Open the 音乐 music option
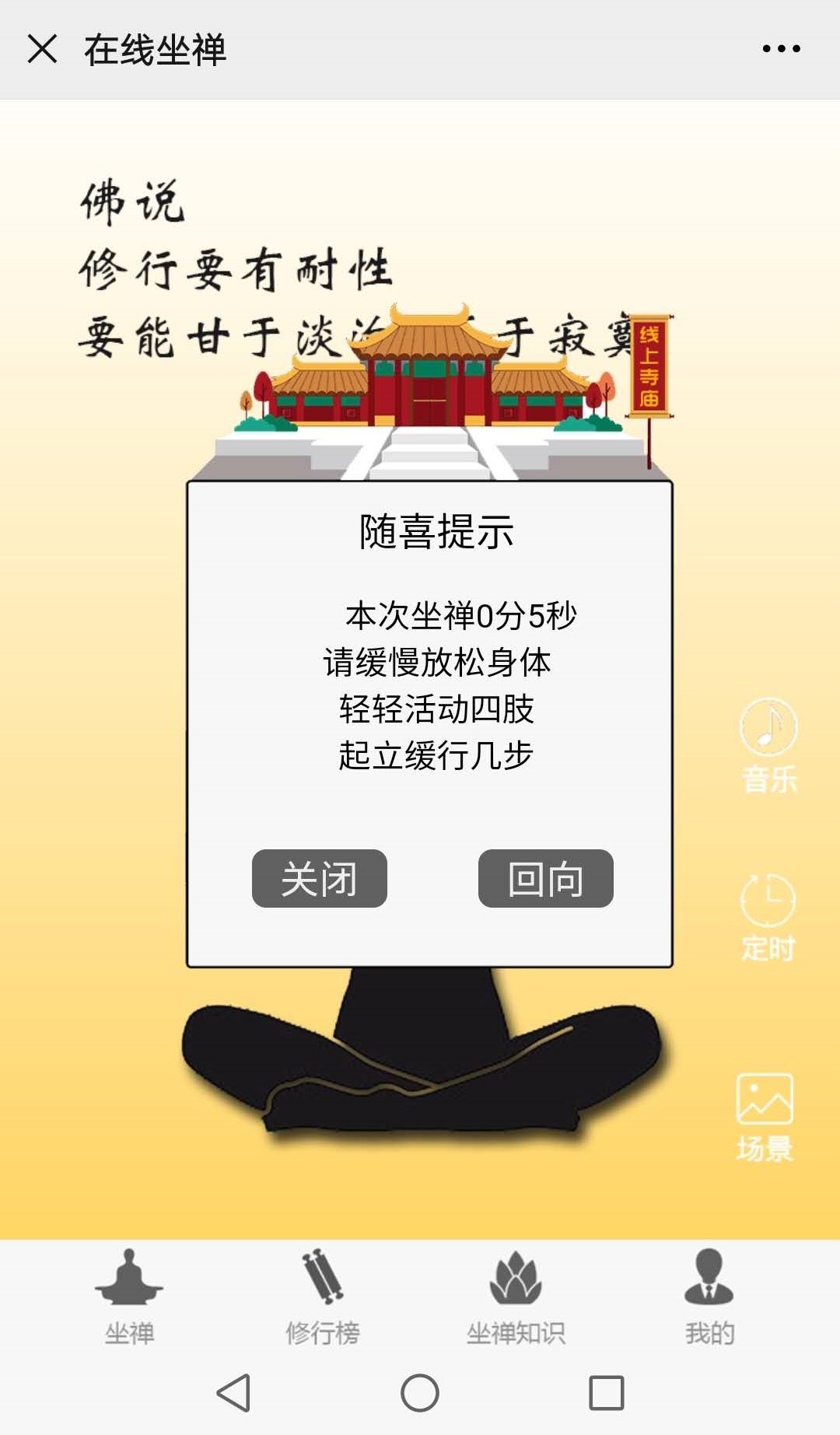 768,744
